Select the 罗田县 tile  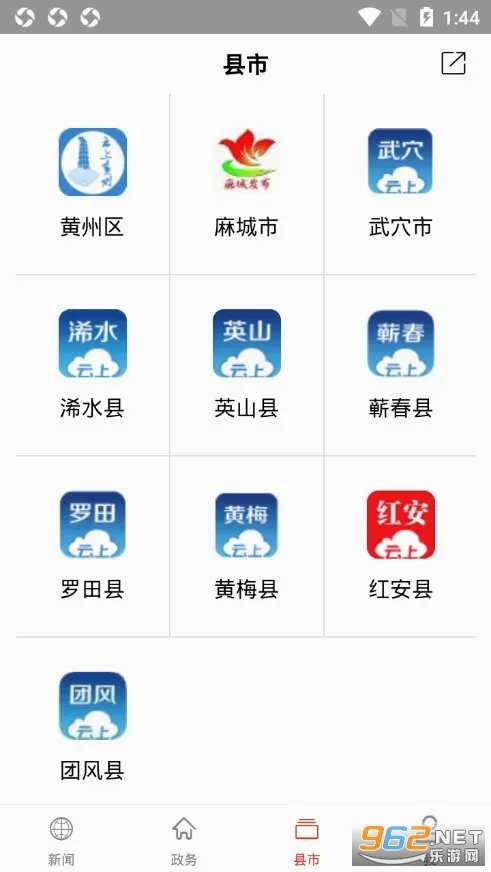pyautogui.click(x=92, y=546)
